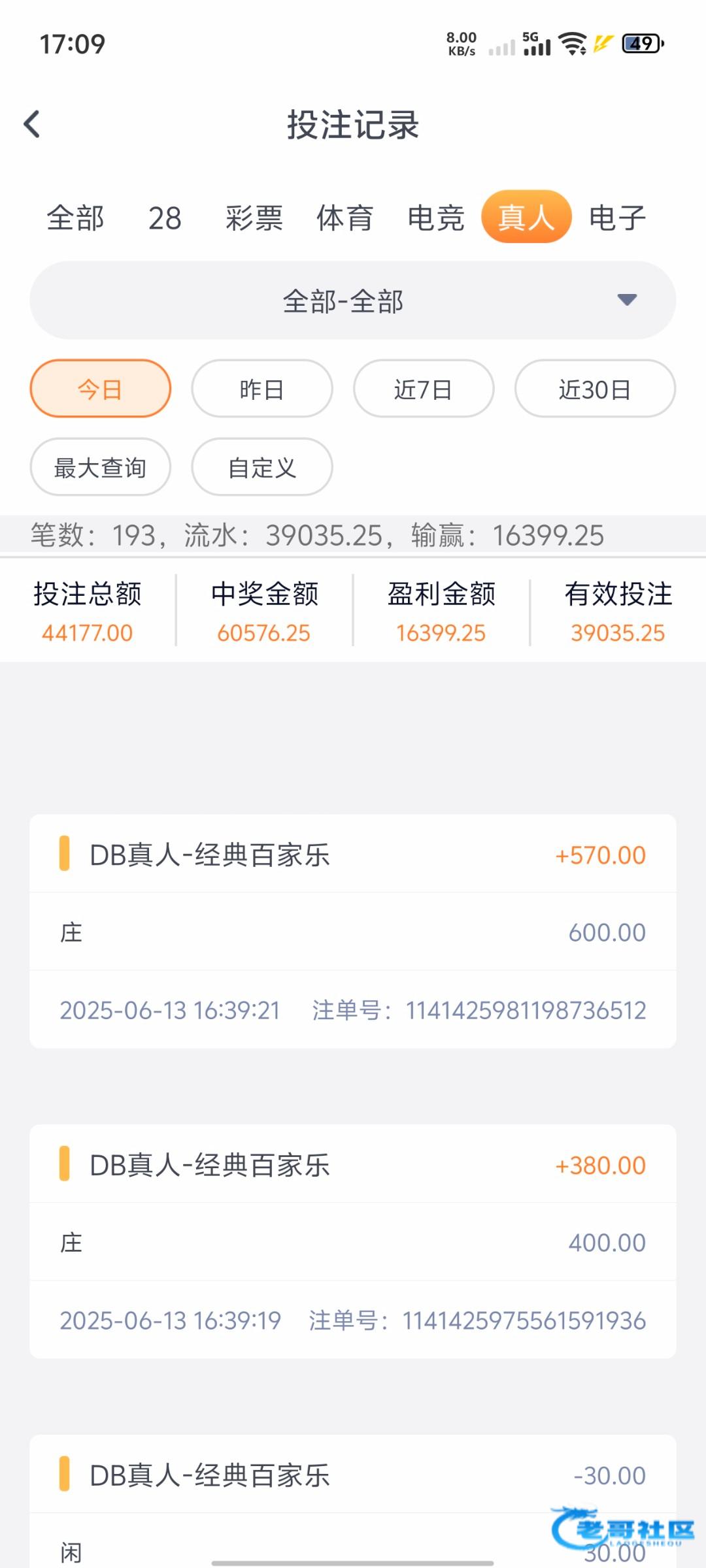
Task: Switch to the 彩票 tab
Action: [x=254, y=218]
